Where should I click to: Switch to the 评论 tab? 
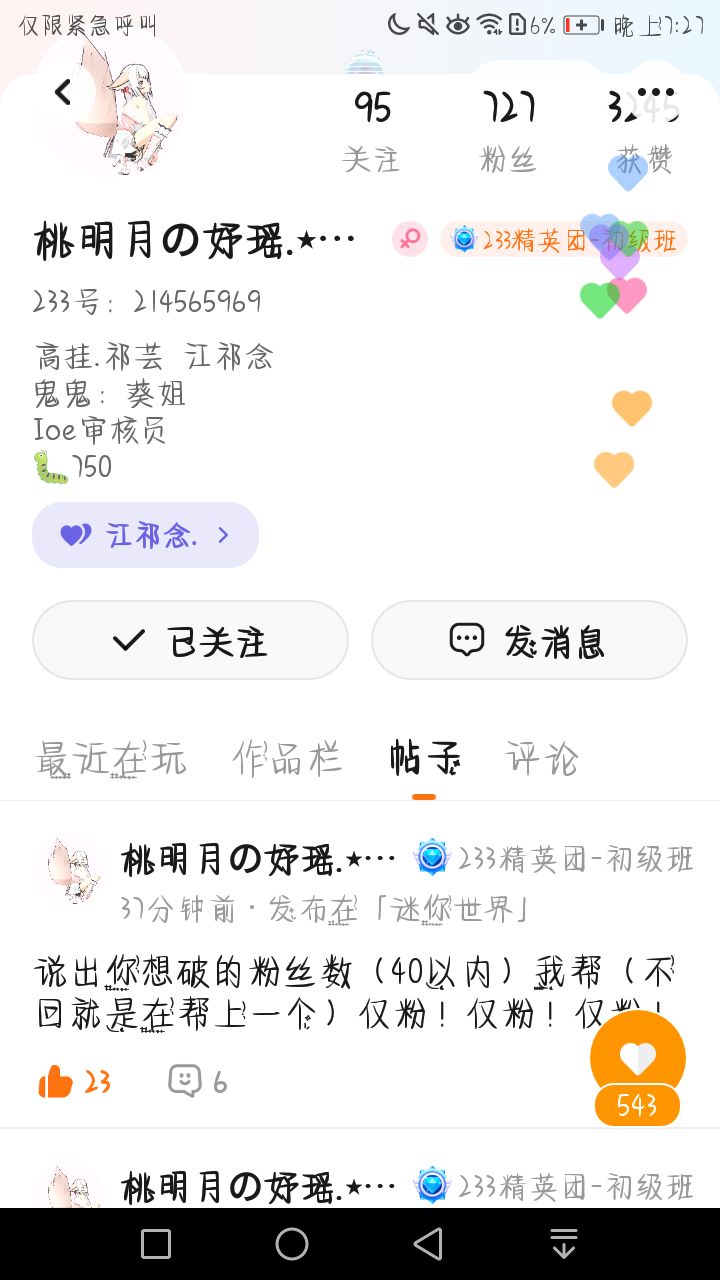click(x=542, y=759)
